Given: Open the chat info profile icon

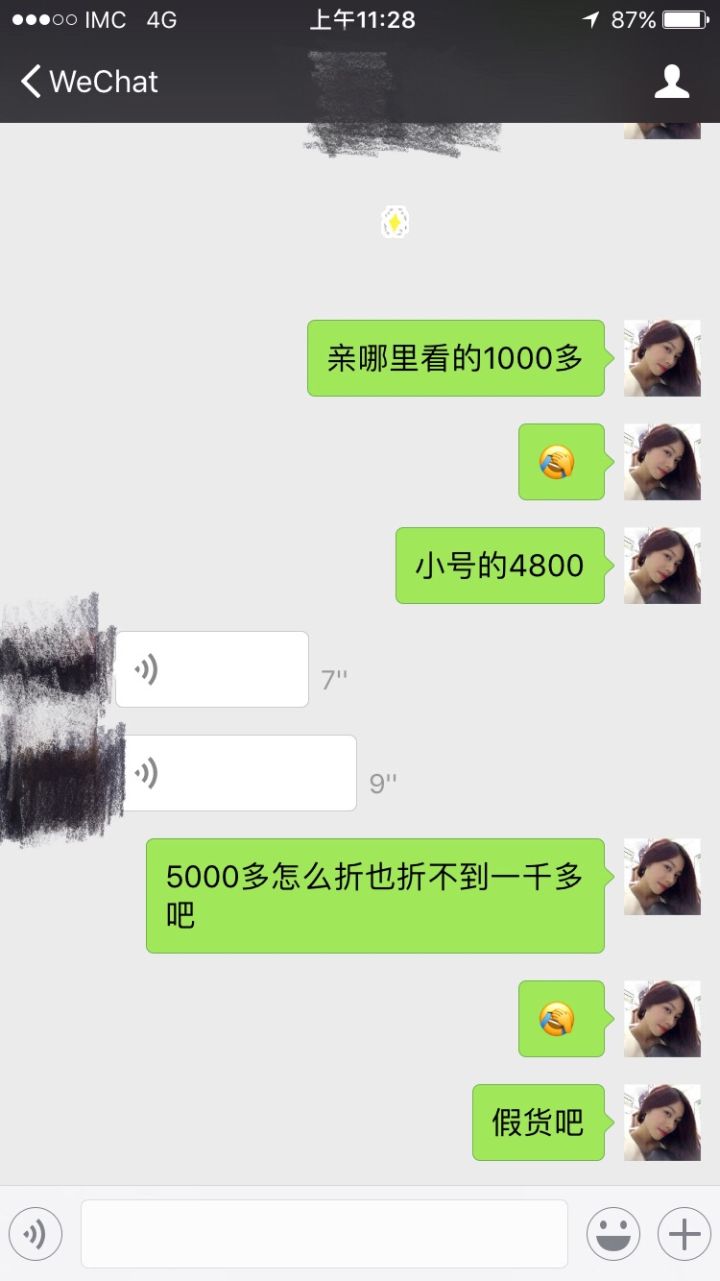Looking at the screenshot, I should pos(672,81).
